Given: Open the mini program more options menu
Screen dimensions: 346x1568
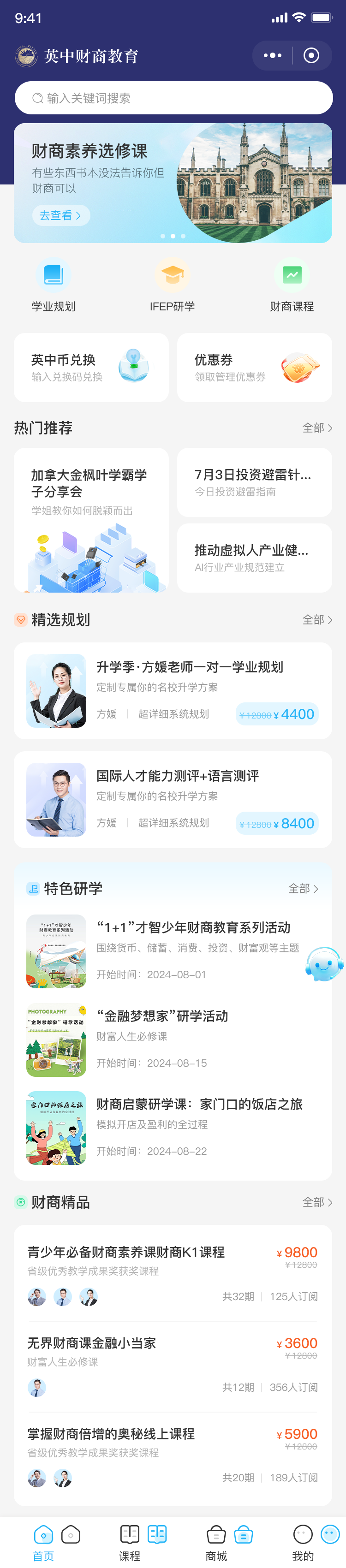Looking at the screenshot, I should [272, 55].
